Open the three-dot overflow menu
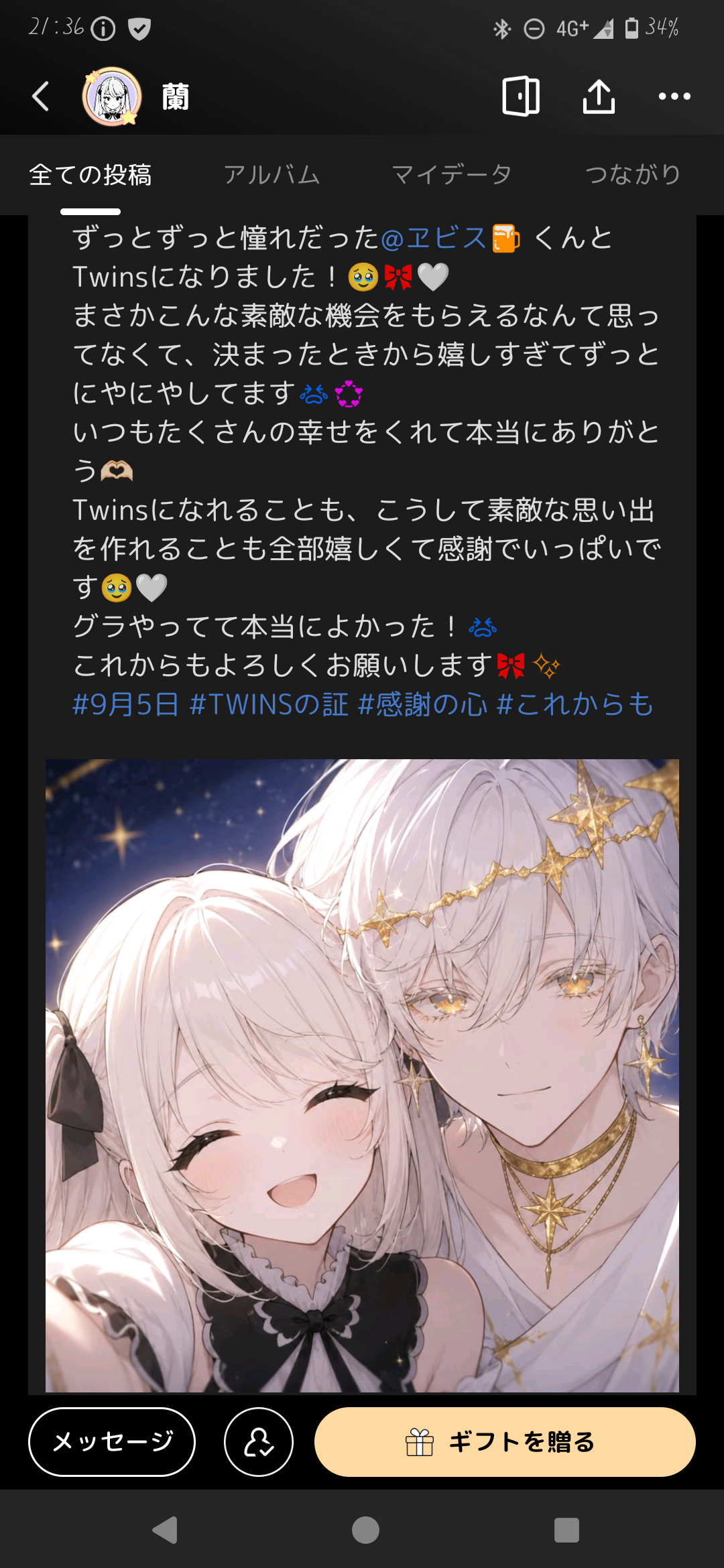The image size is (724, 1568). 674,96
